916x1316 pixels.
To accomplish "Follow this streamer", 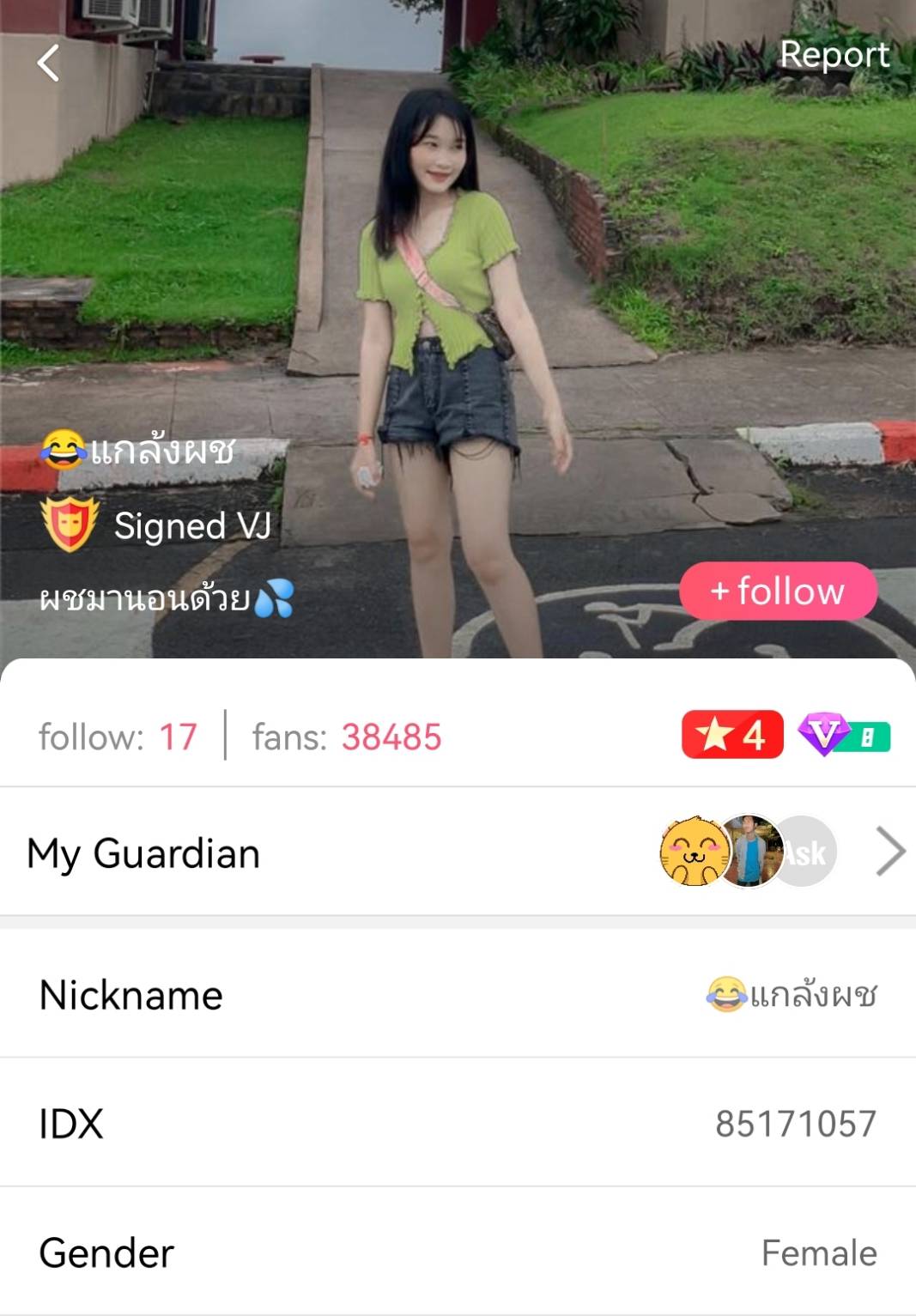I will pos(778,591).
